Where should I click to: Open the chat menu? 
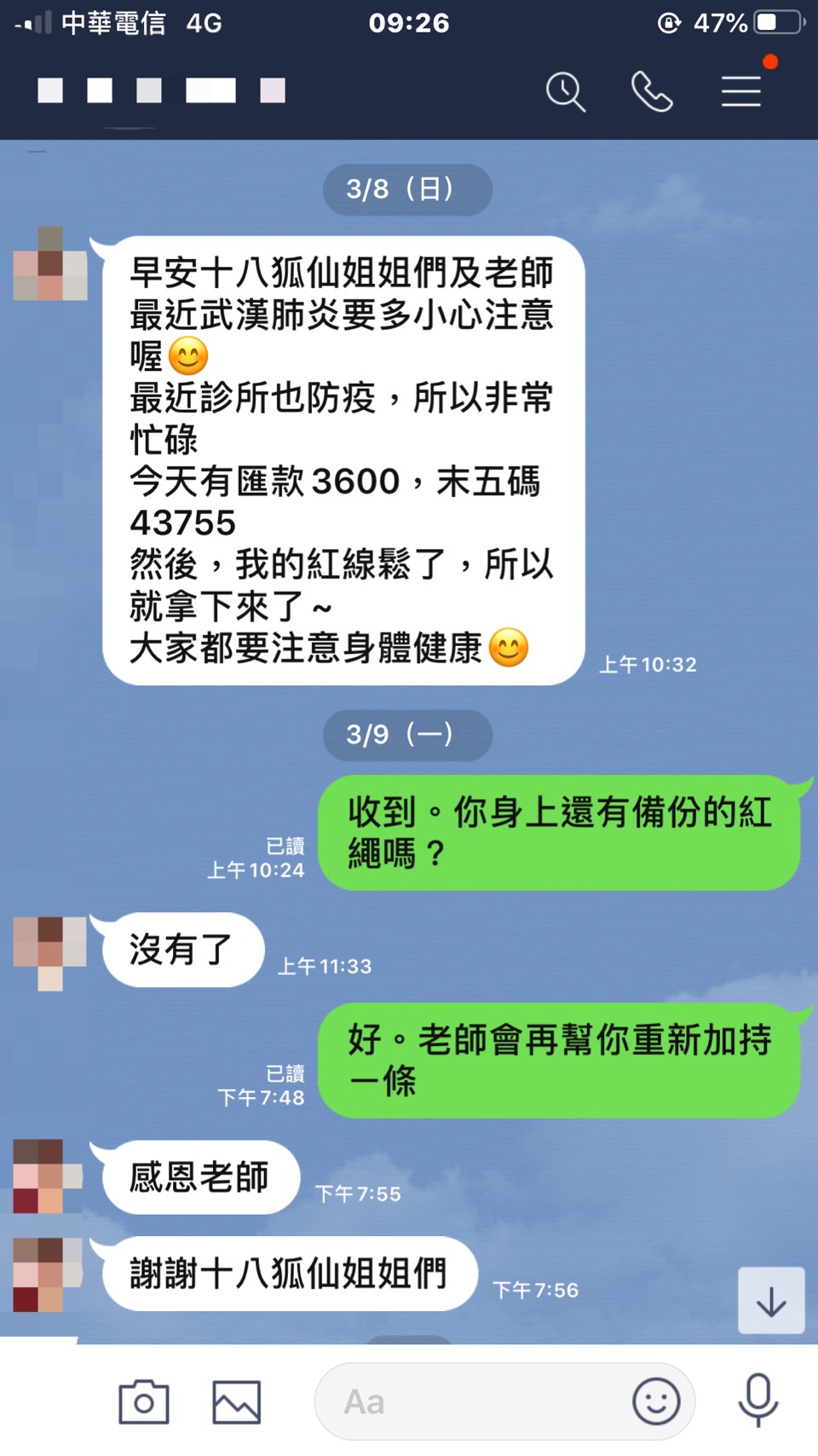click(741, 91)
